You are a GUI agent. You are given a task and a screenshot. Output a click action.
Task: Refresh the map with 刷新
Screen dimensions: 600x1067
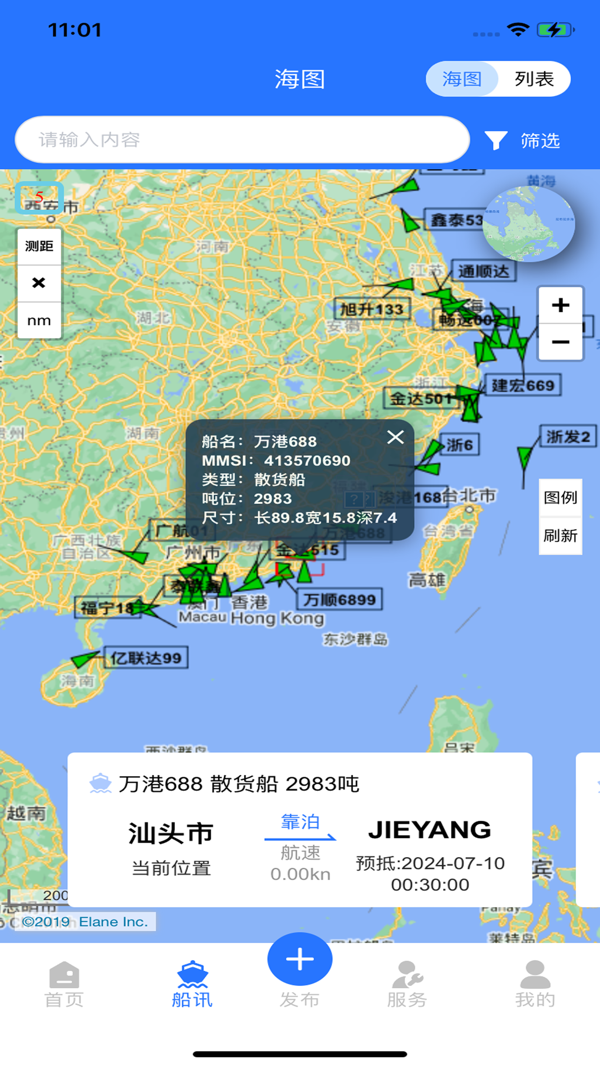click(560, 535)
